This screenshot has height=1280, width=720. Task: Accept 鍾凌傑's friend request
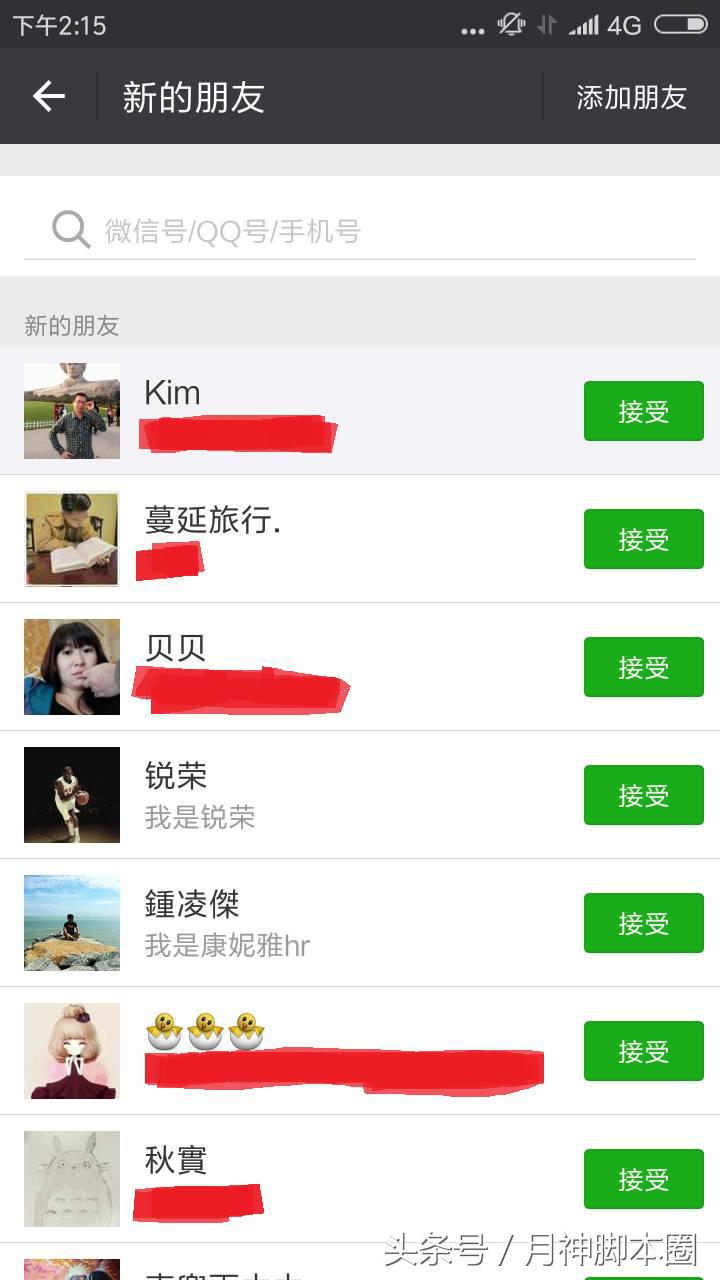point(643,923)
